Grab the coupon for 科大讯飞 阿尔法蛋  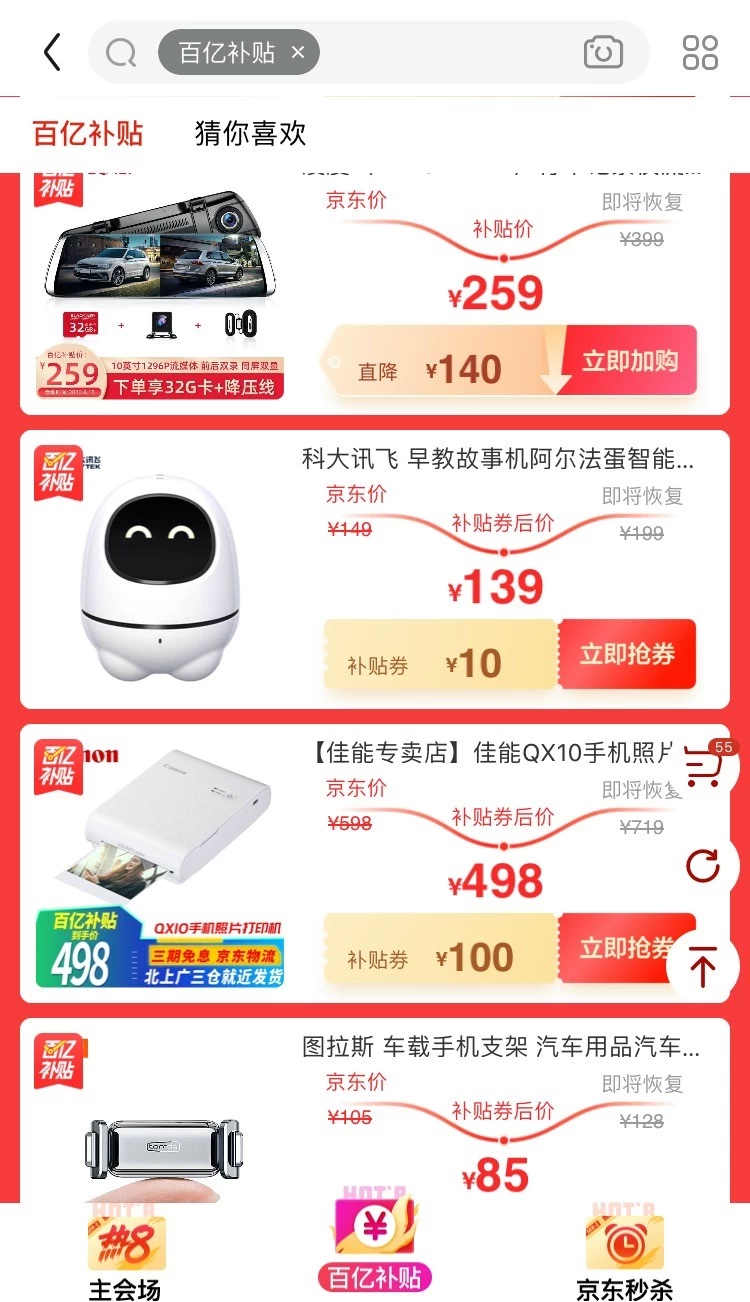pos(627,655)
